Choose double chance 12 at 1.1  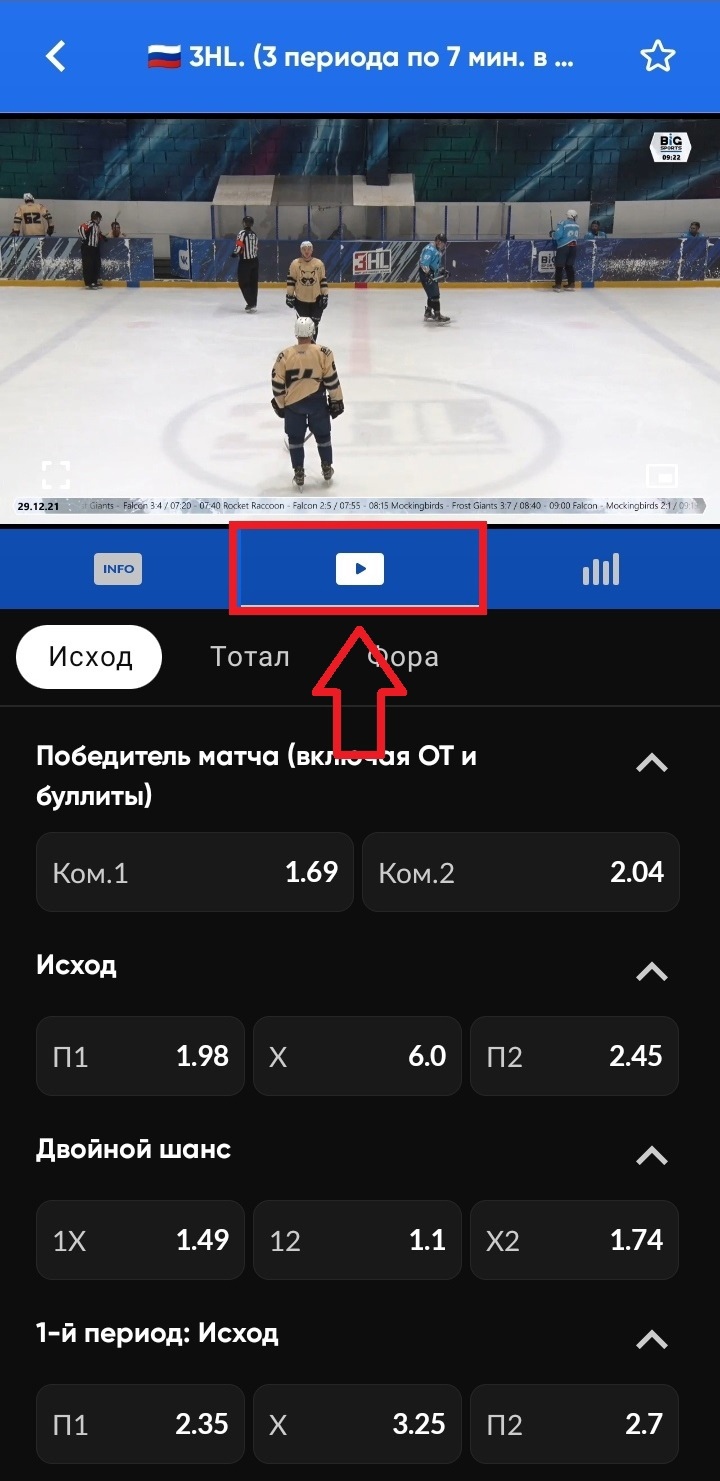coord(357,1240)
